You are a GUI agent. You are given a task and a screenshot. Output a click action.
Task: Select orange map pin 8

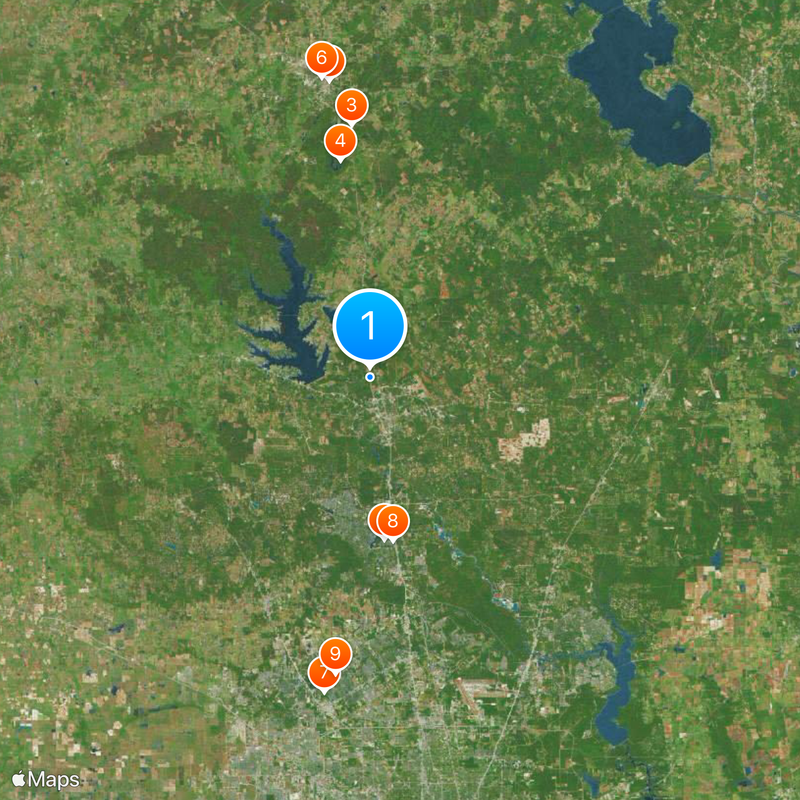394,521
